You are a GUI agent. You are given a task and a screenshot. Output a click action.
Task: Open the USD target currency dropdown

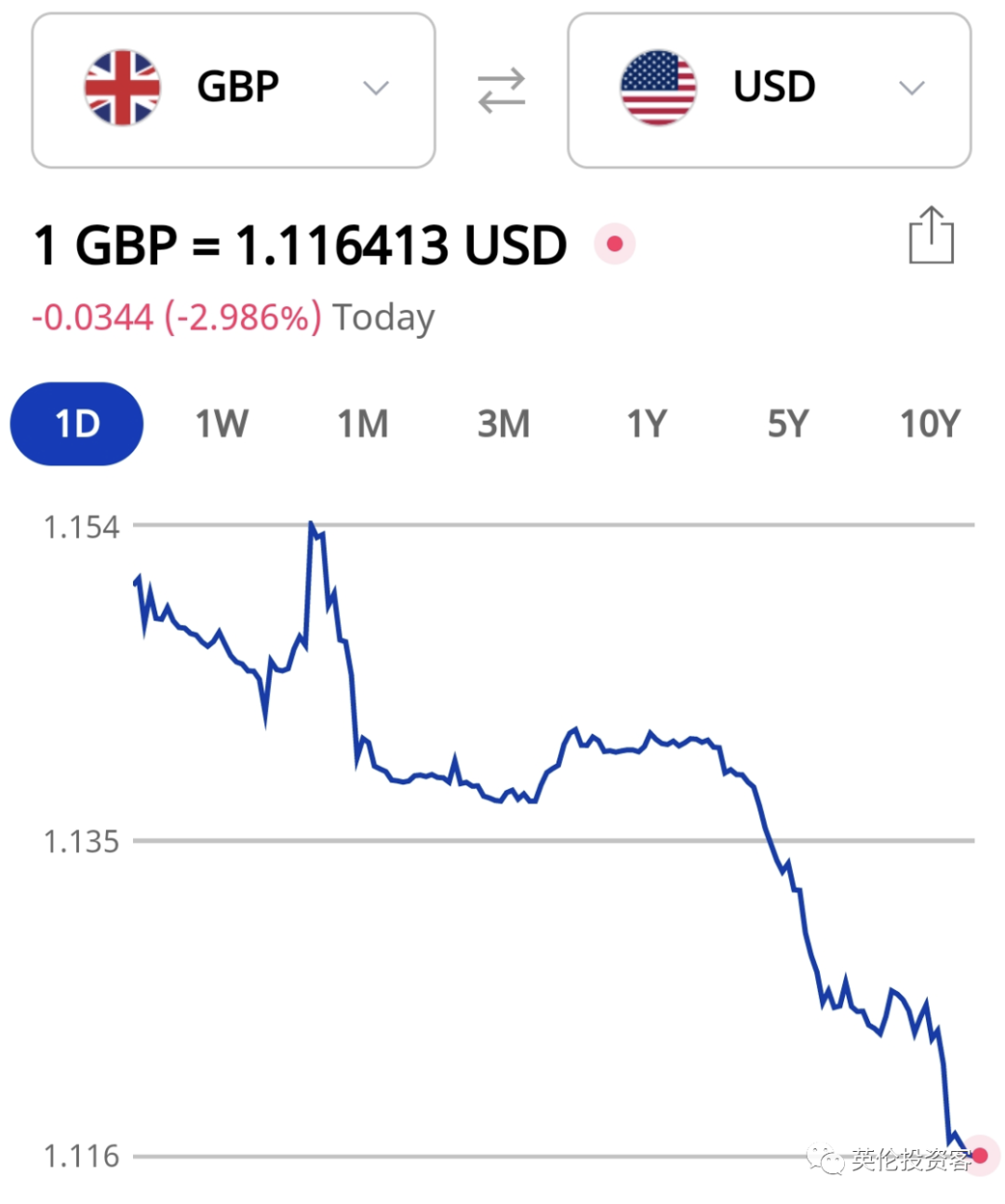tap(769, 89)
